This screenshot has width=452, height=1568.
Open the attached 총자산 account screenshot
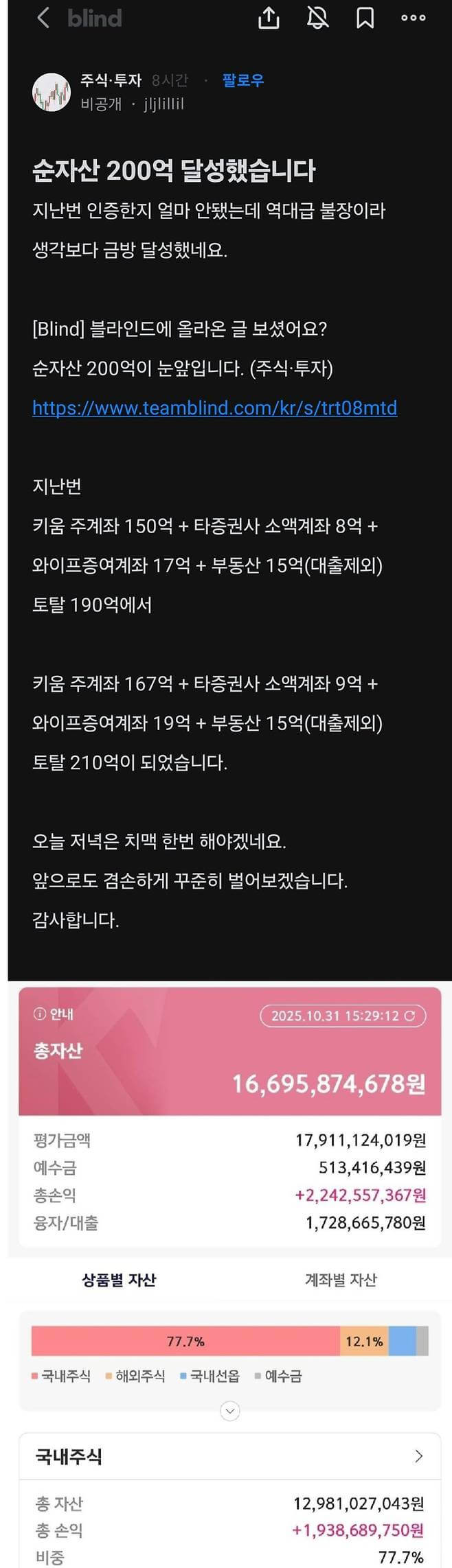pyautogui.click(x=229, y=1235)
